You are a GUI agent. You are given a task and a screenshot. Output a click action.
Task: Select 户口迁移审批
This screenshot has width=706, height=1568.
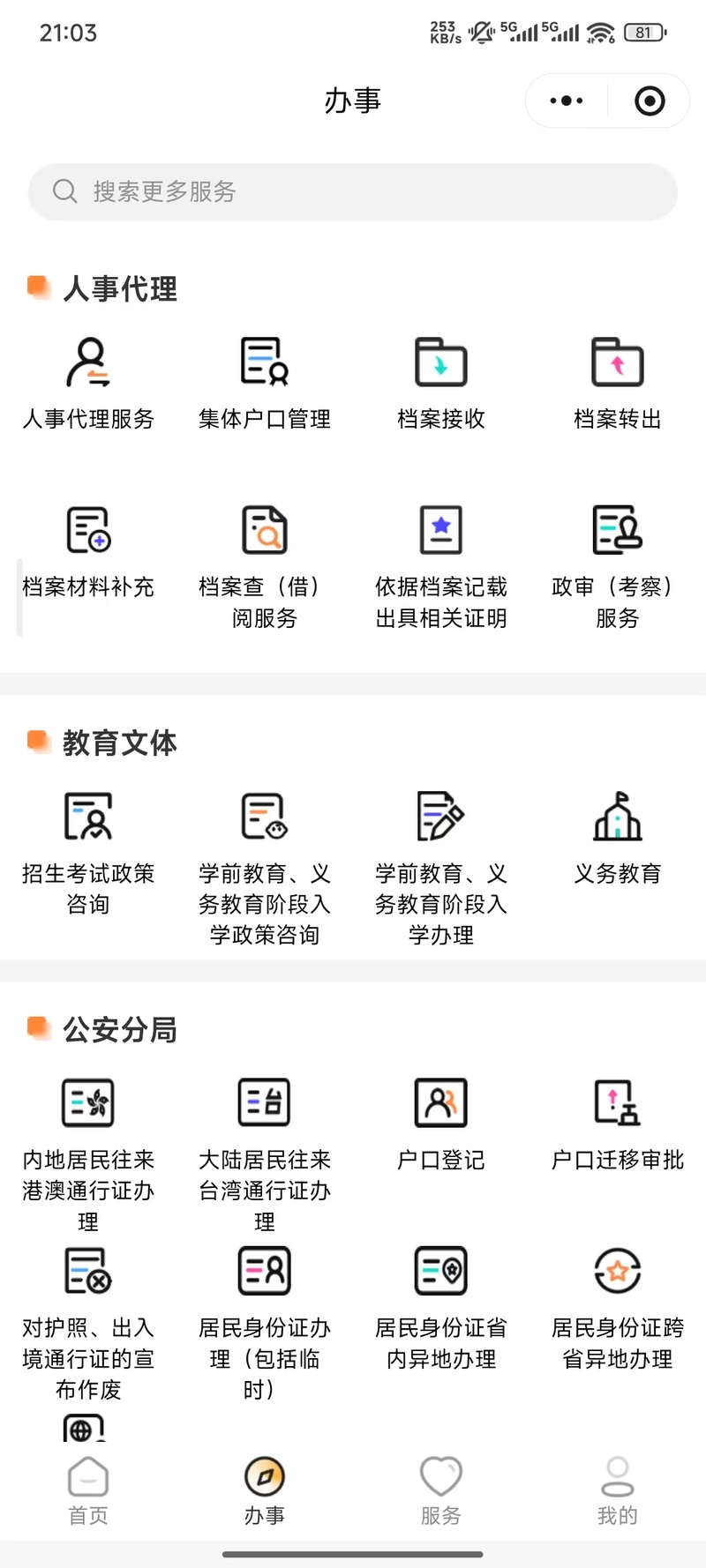[618, 1122]
